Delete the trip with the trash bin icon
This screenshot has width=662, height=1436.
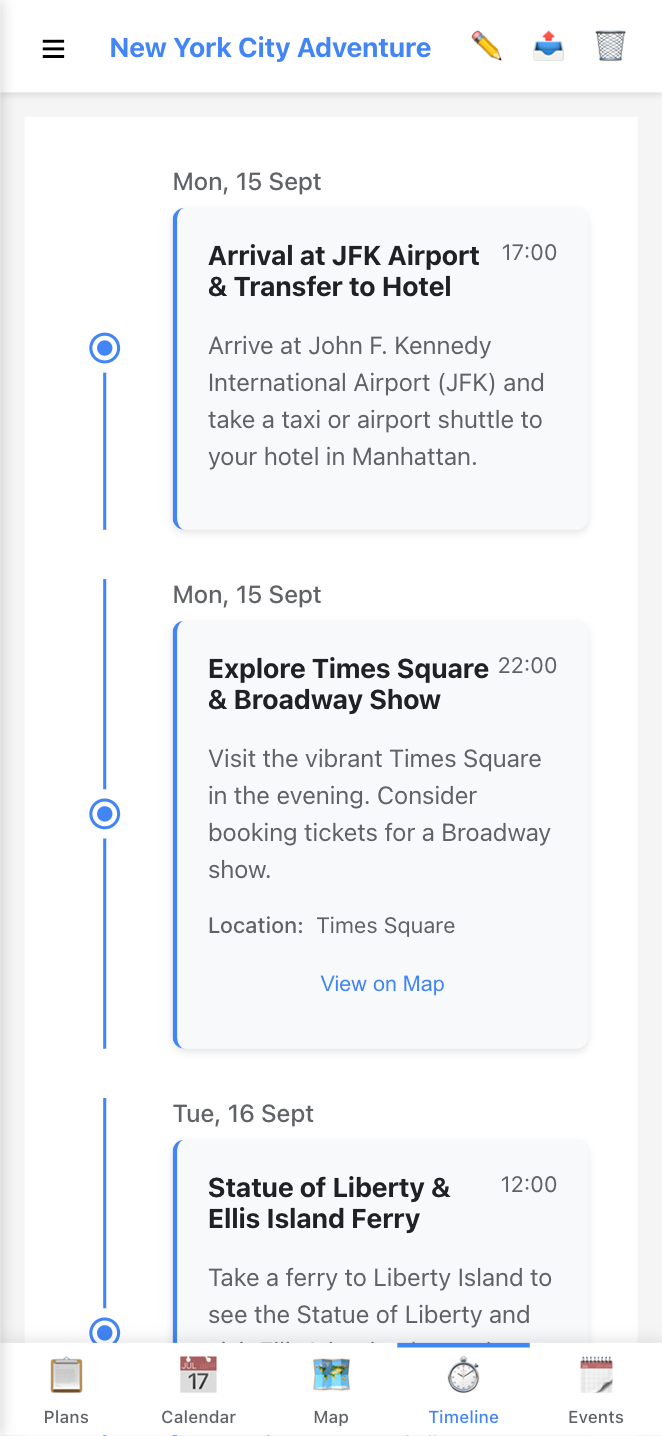610,46
